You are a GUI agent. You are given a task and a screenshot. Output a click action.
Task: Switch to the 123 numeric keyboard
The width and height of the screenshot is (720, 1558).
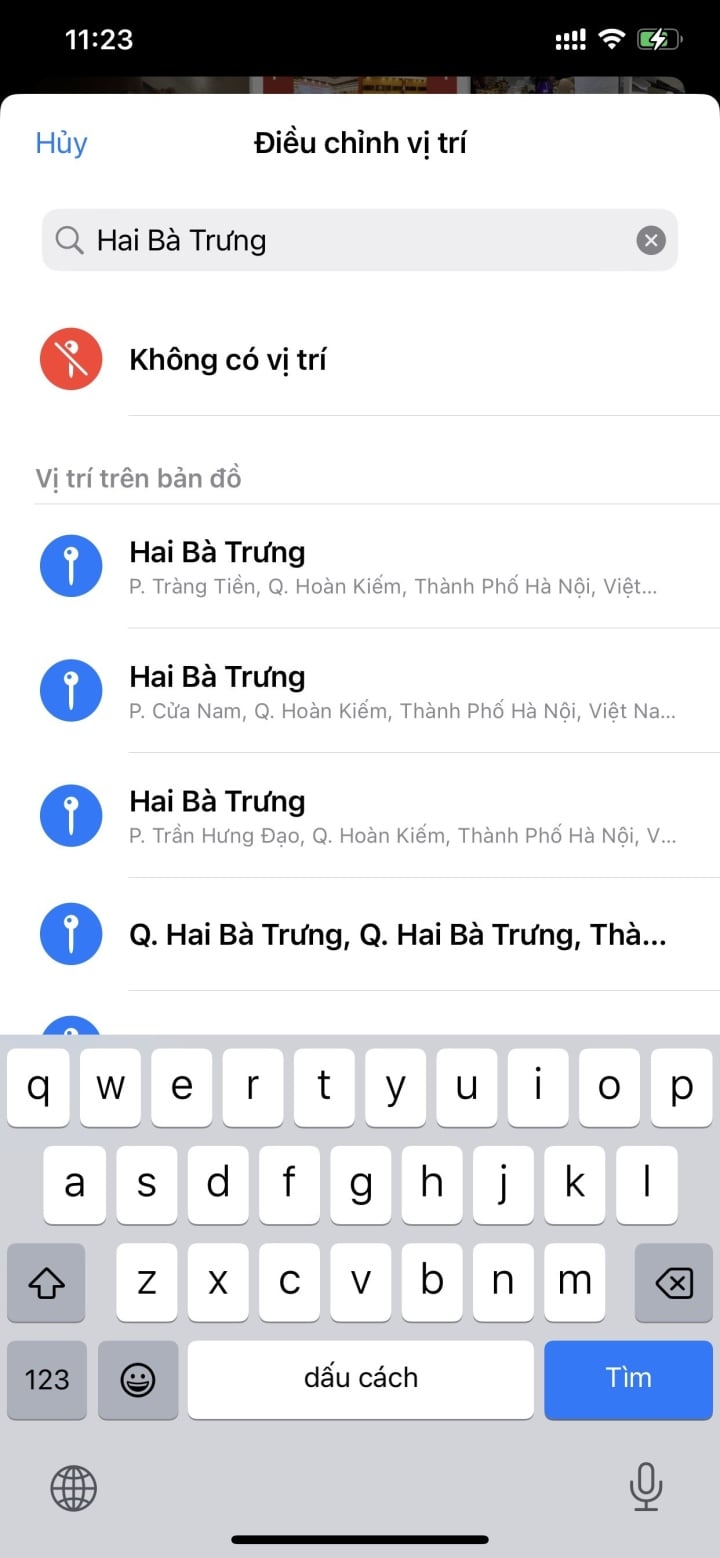tap(47, 1380)
